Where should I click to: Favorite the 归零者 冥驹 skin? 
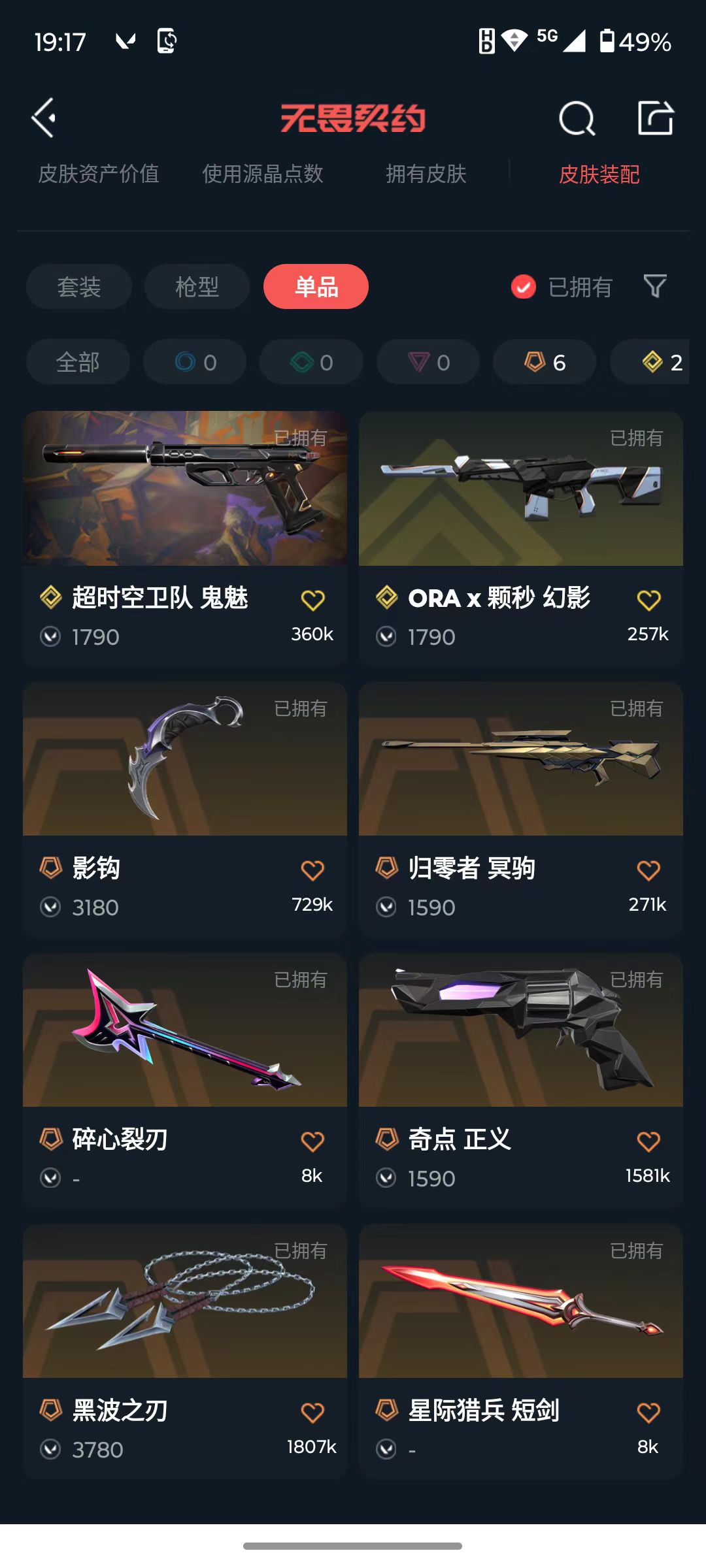point(648,870)
